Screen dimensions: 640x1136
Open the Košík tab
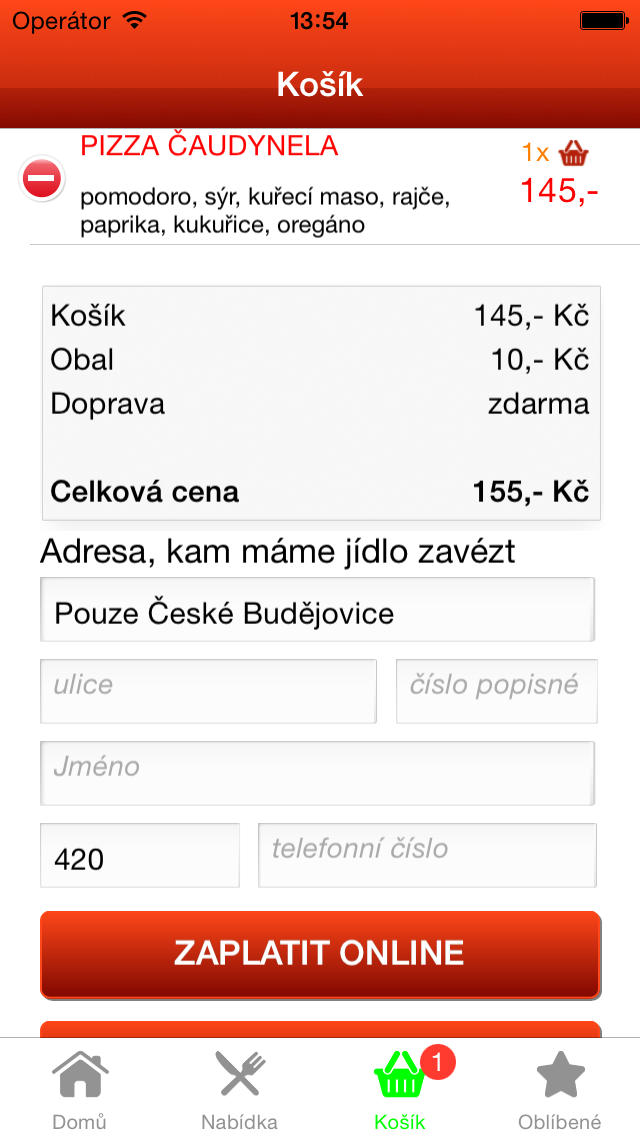point(400,1087)
